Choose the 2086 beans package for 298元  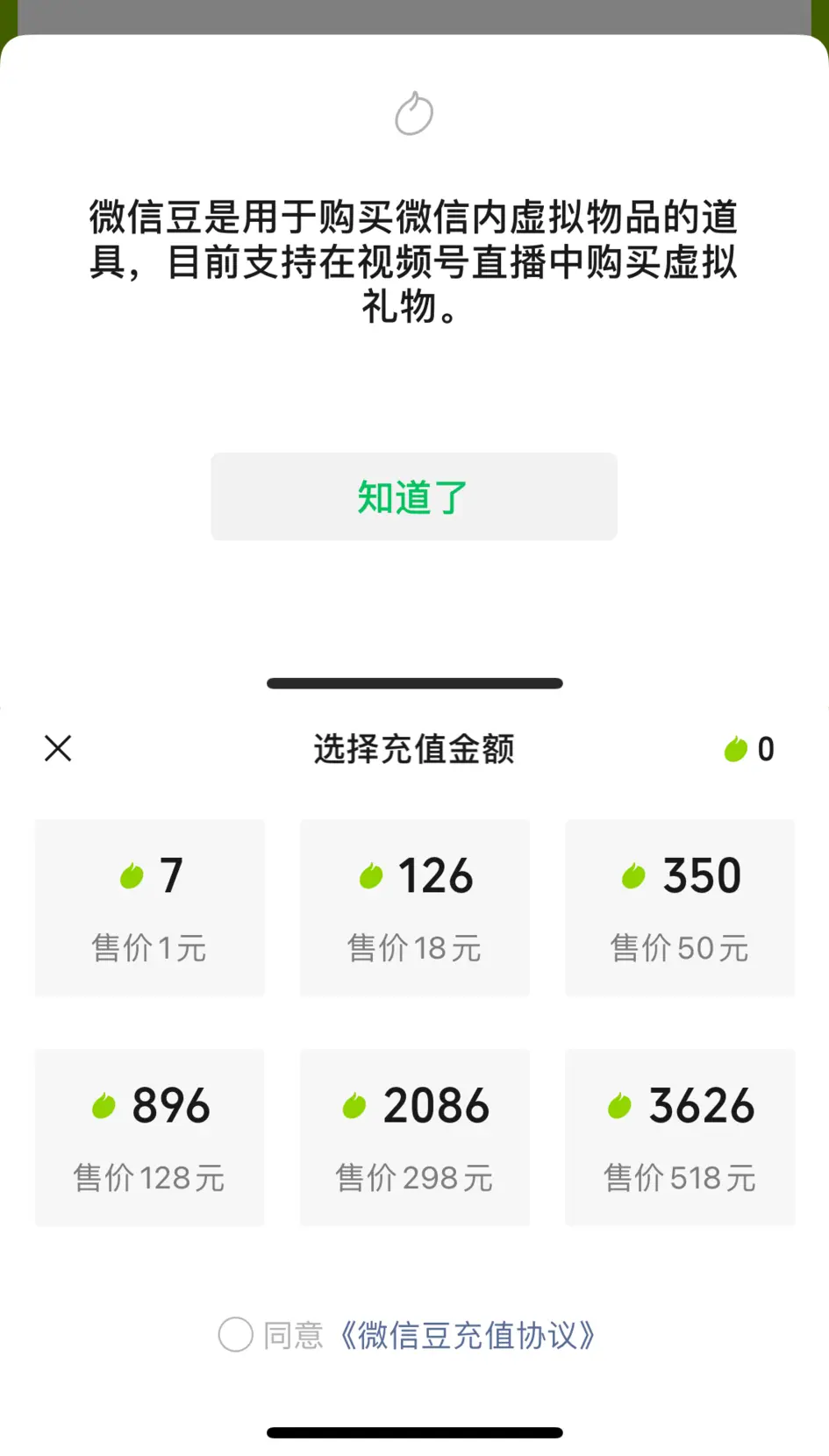pos(415,1138)
